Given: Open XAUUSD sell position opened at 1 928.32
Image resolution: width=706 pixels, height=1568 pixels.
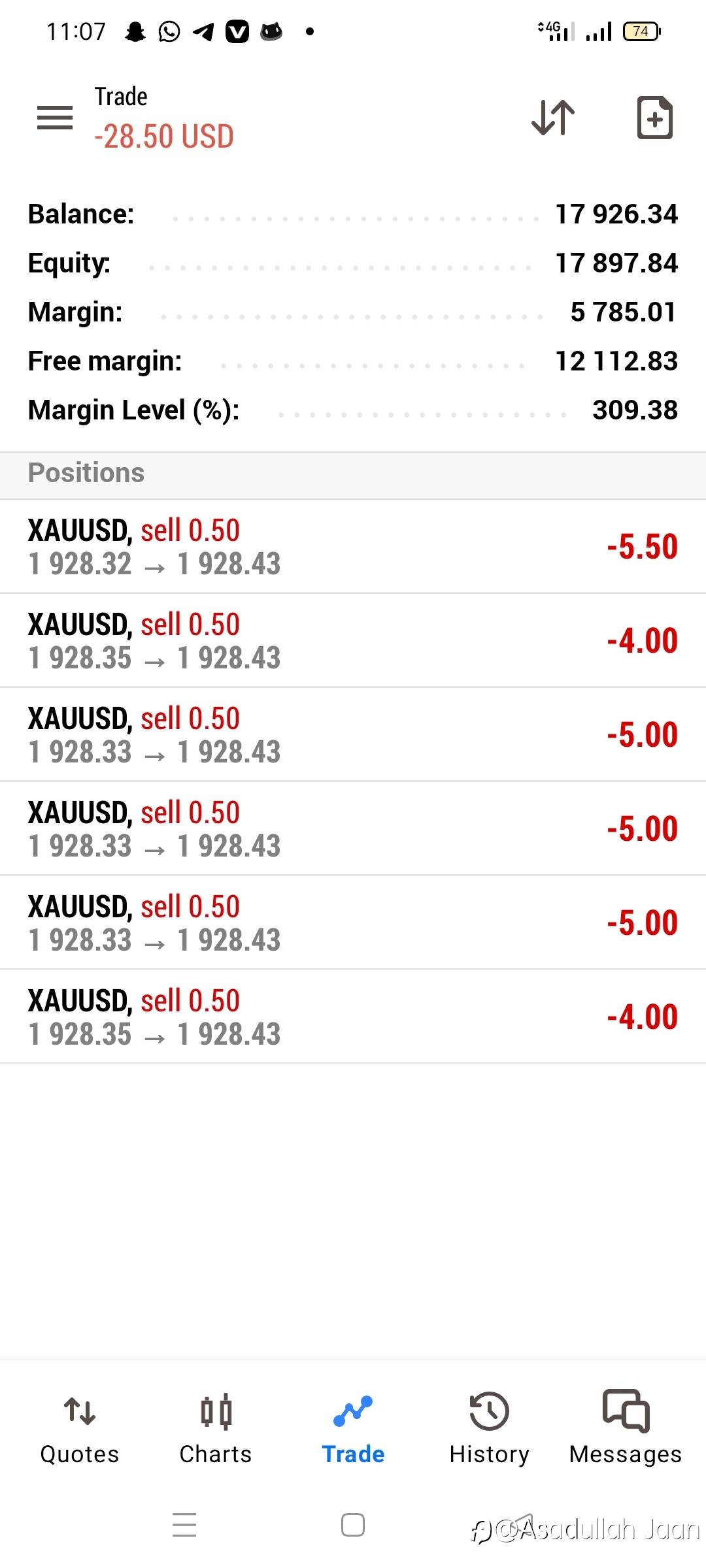Looking at the screenshot, I should [353, 547].
